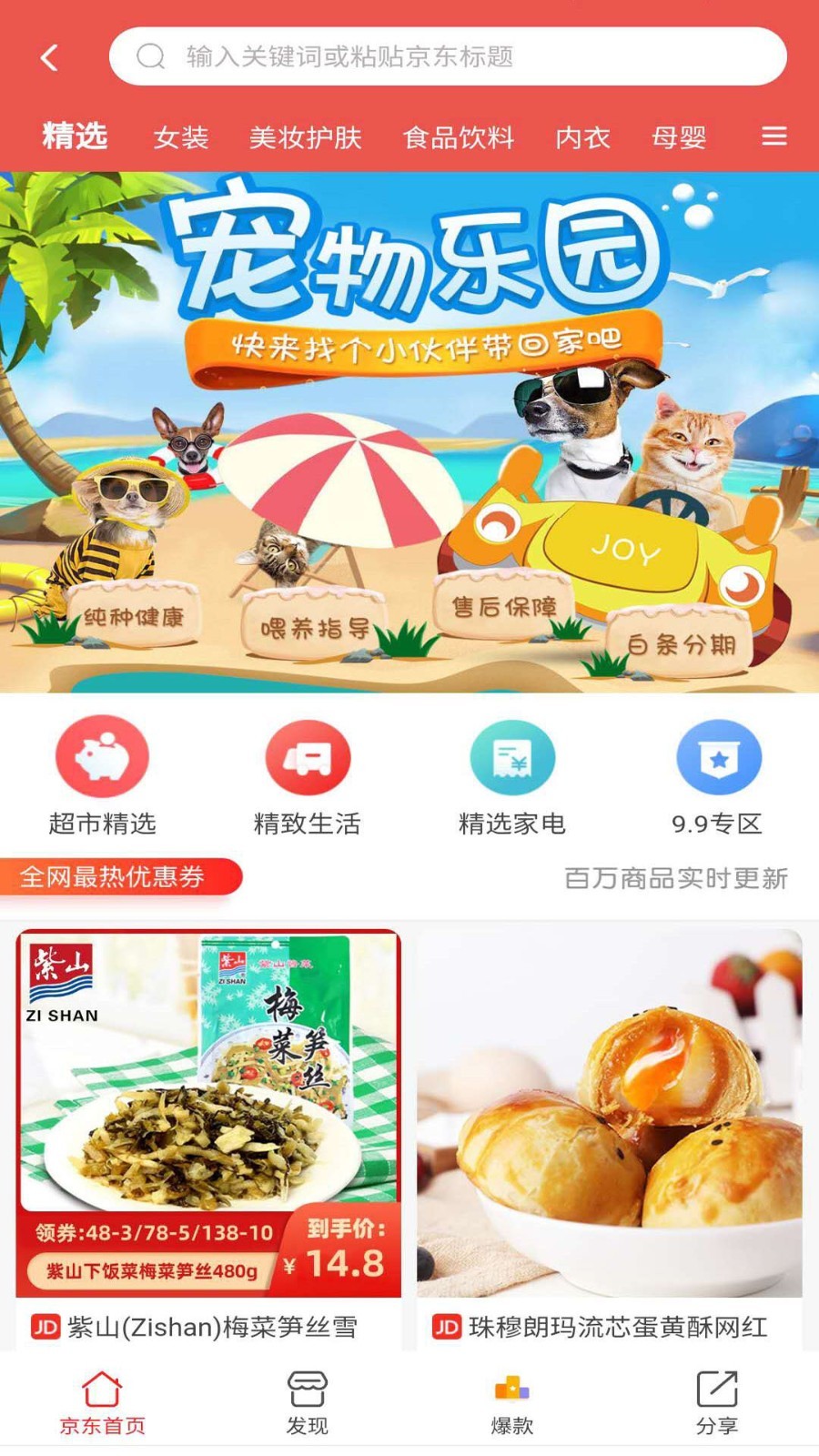Tap 分享 in the bottom bar

point(717,1402)
